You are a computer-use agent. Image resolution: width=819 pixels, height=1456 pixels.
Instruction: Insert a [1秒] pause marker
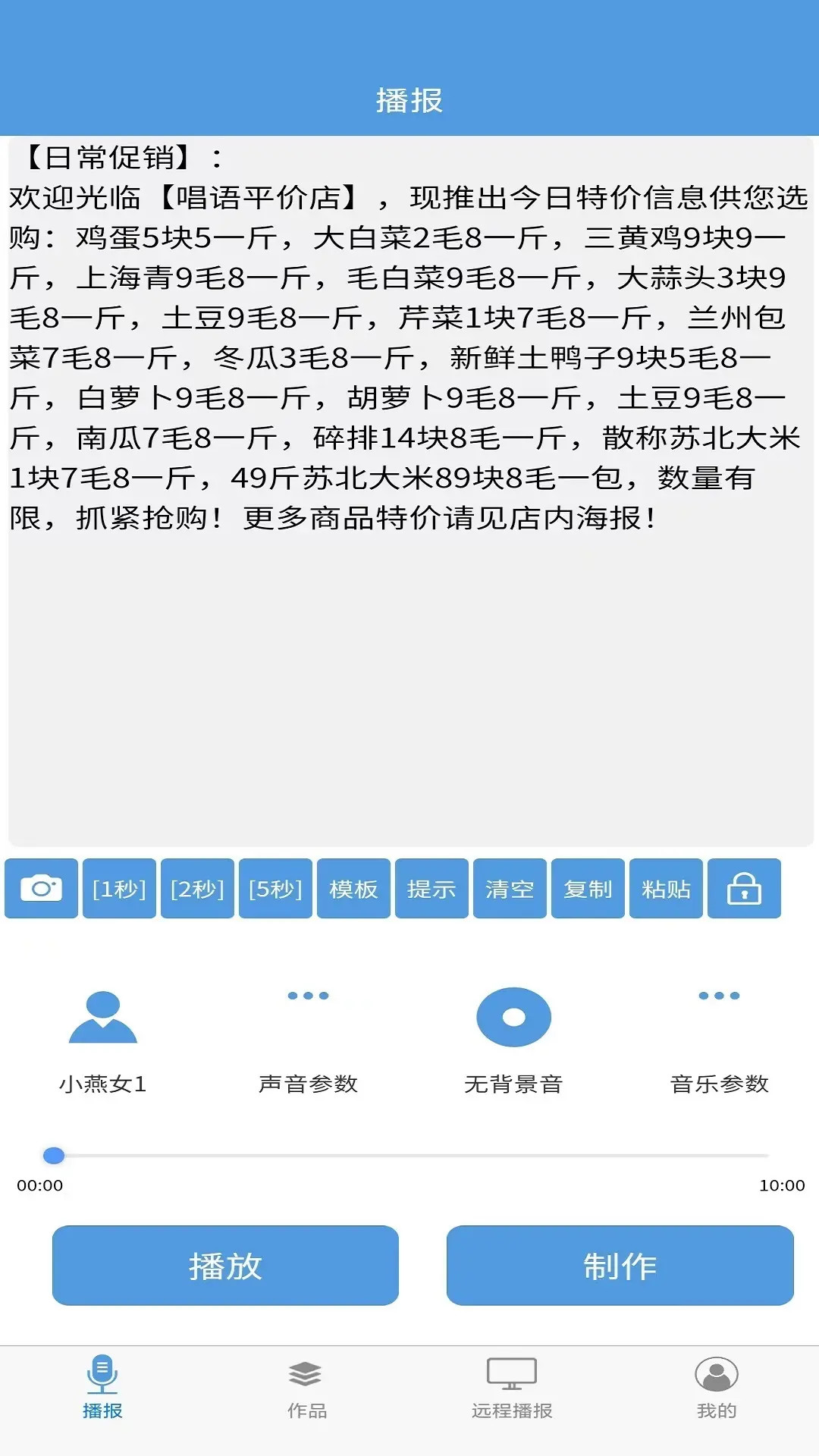(x=120, y=888)
